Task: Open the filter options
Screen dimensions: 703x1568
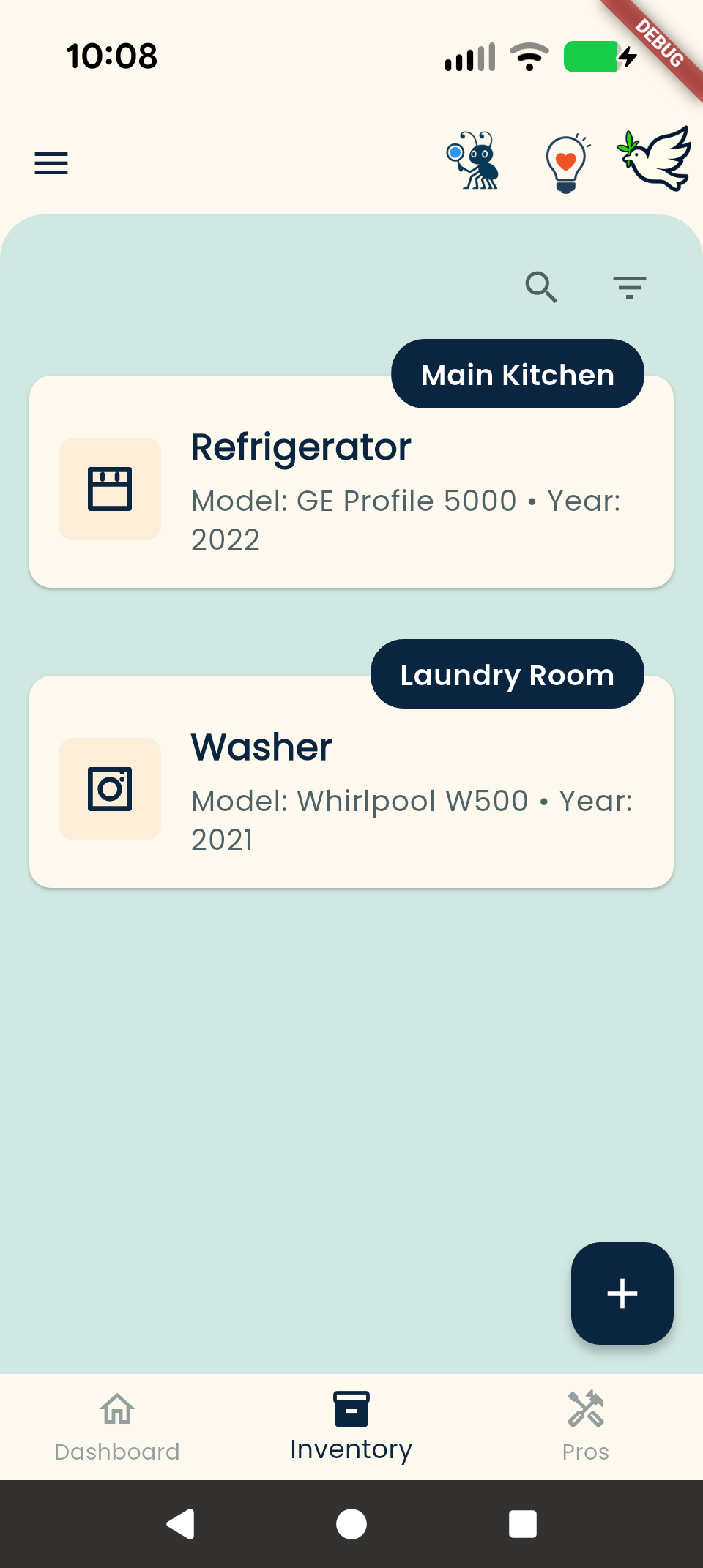Action: 628,288
